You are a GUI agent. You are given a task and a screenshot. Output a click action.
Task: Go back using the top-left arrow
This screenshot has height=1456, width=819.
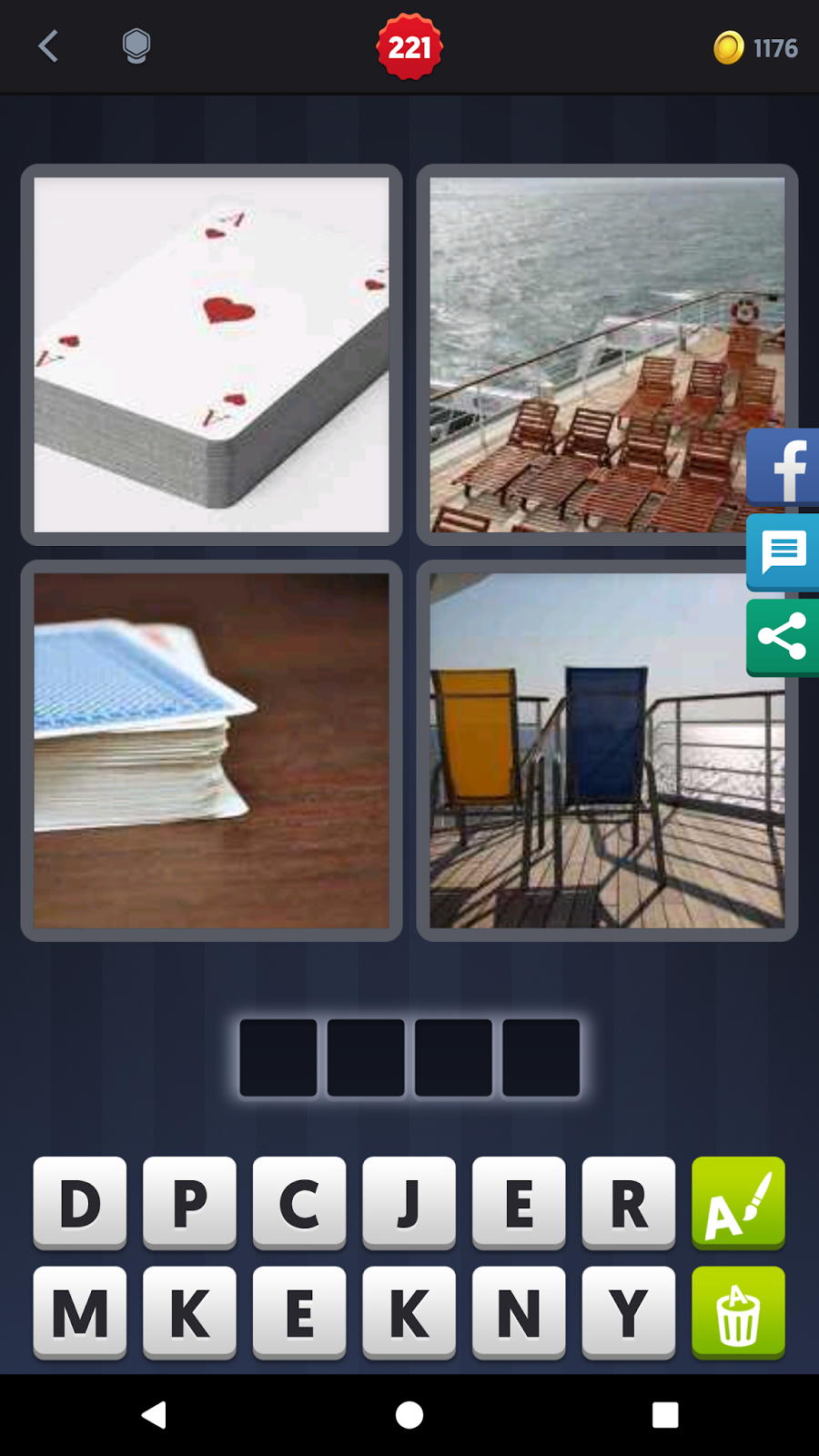(49, 46)
